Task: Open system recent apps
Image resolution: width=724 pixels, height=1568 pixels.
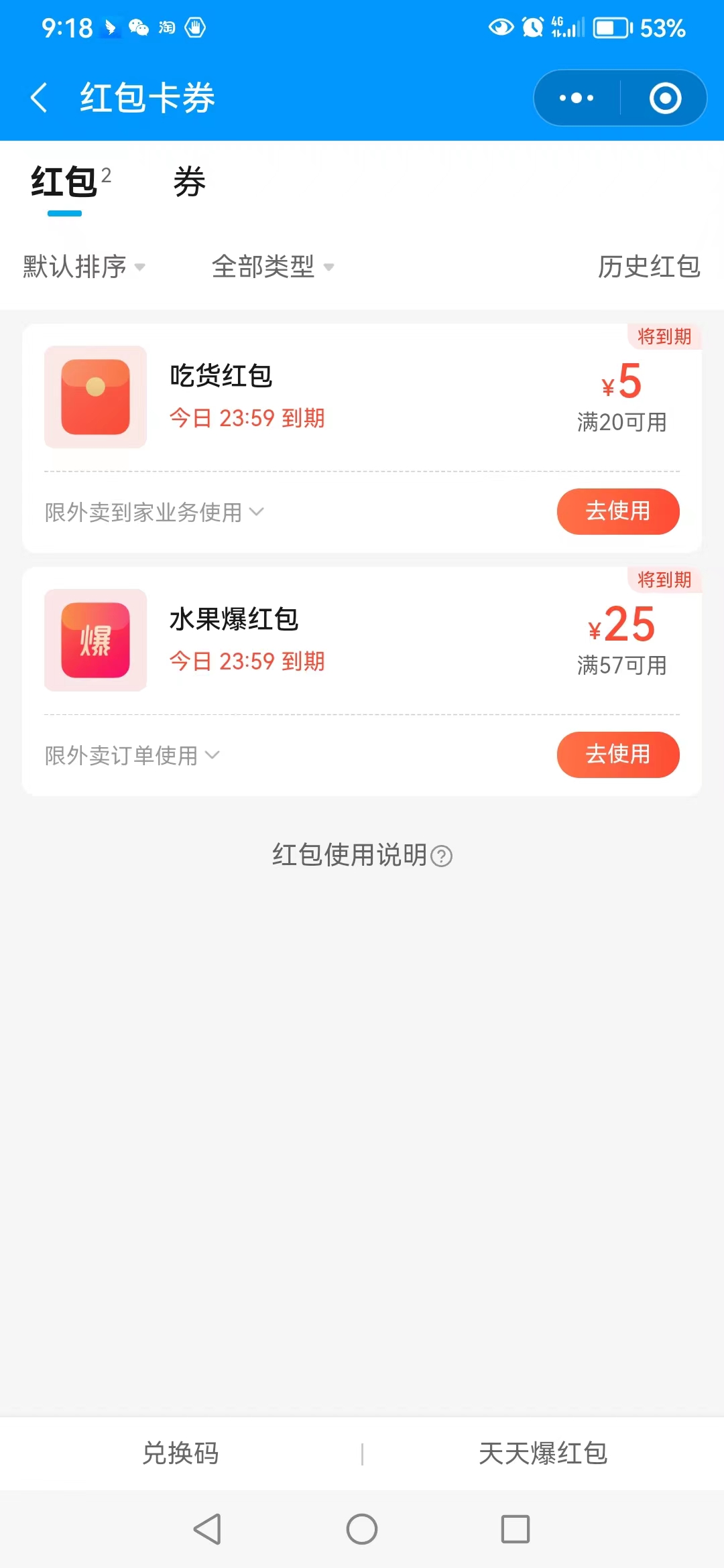Action: [516, 1529]
